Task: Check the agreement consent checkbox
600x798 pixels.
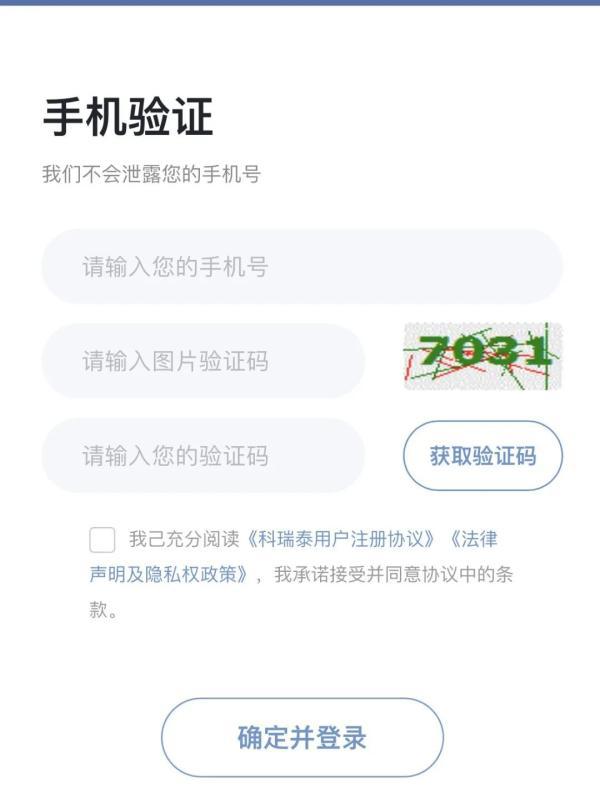Action: point(102,540)
